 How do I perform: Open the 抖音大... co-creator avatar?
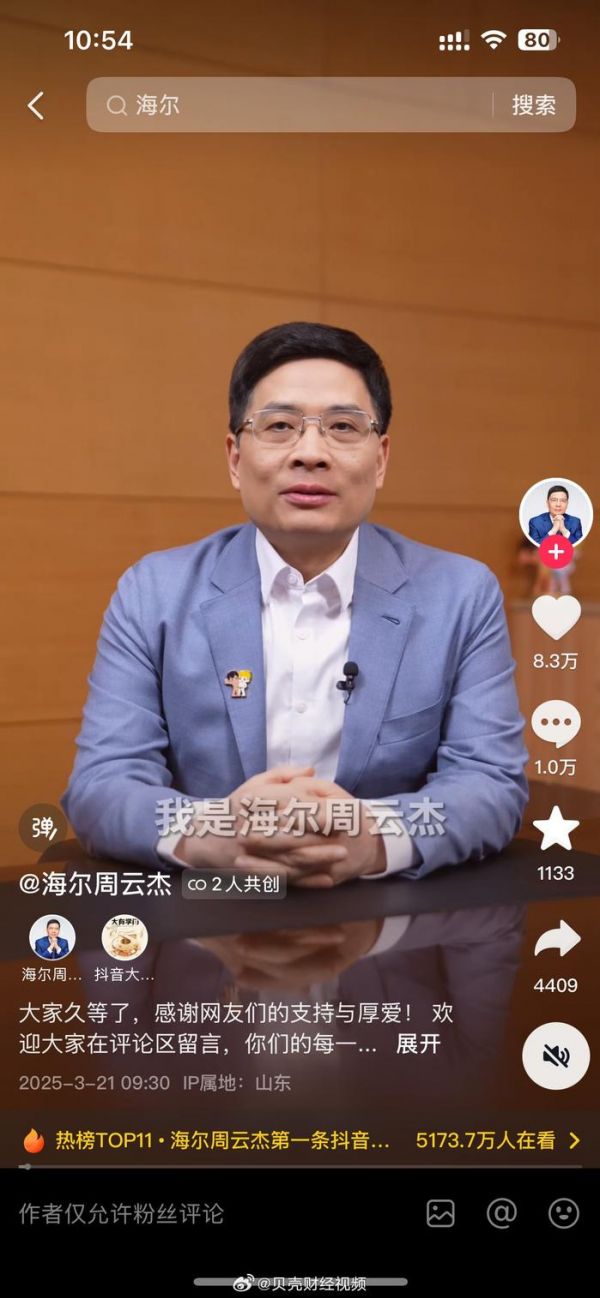[x=125, y=940]
